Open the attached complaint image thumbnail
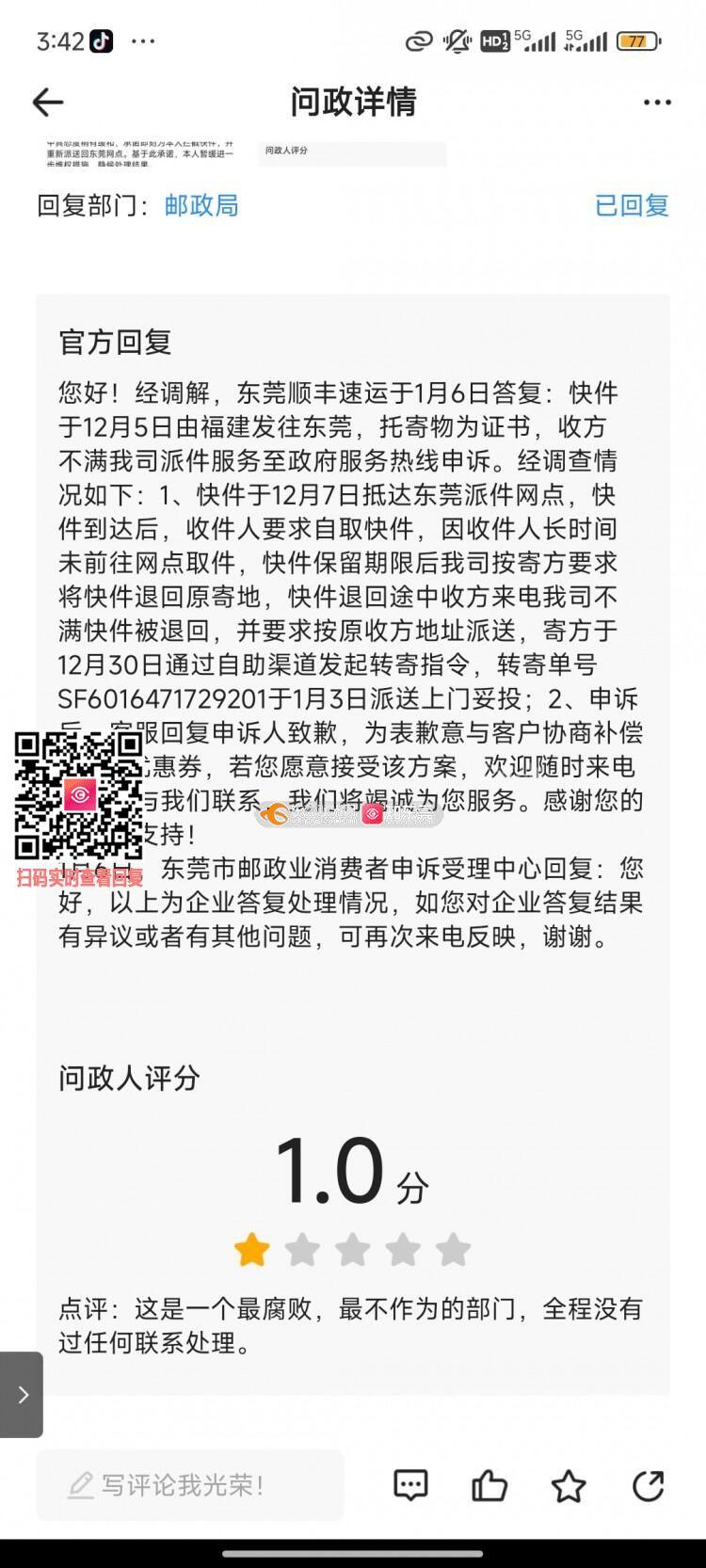706x1568 pixels. [x=139, y=153]
